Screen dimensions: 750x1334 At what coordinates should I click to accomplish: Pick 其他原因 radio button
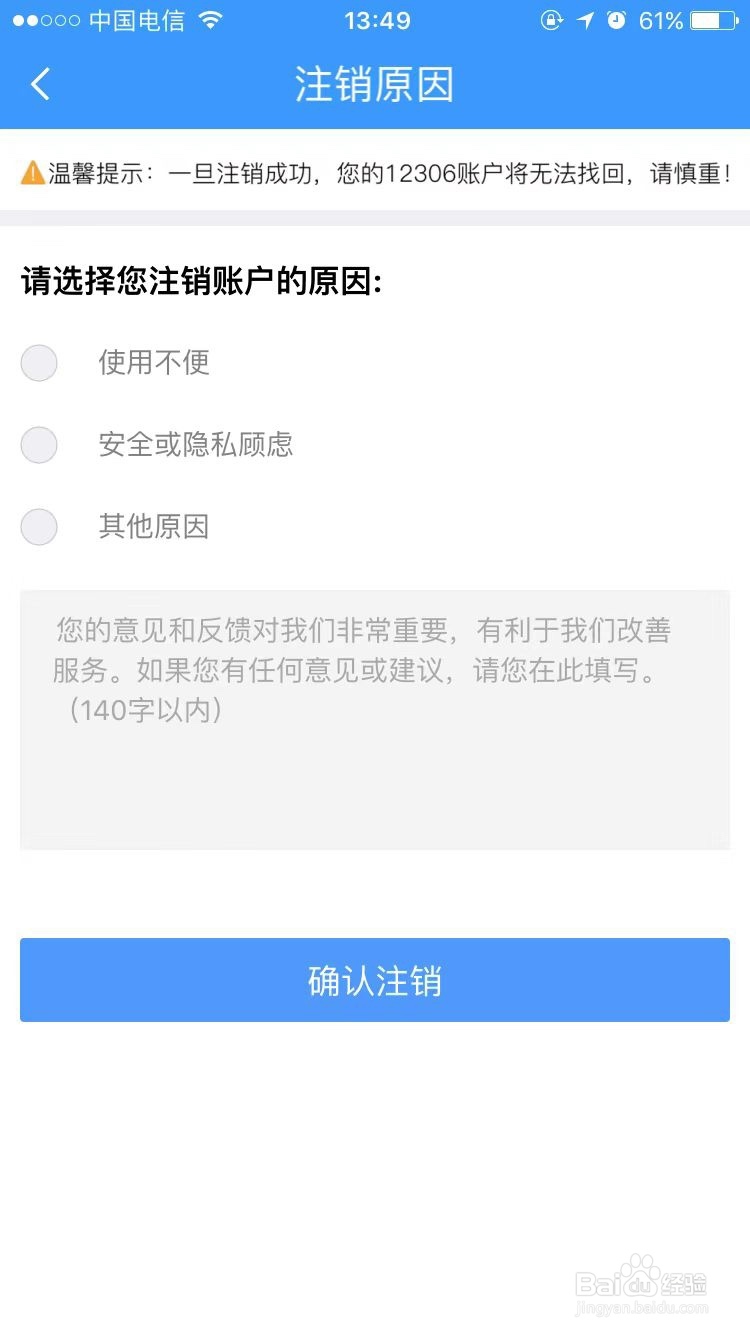pyautogui.click(x=38, y=526)
